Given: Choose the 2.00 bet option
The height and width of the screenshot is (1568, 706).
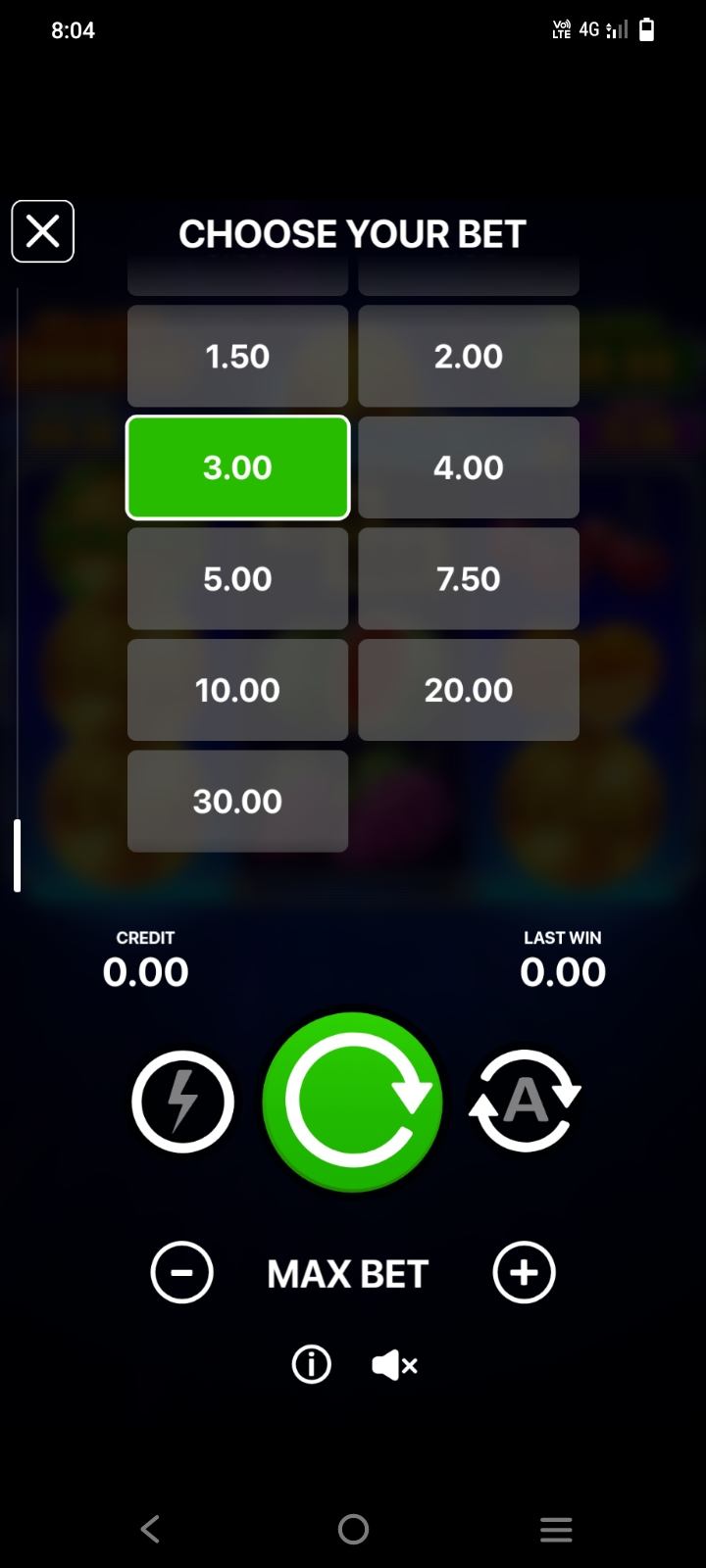Looking at the screenshot, I should coord(468,356).
